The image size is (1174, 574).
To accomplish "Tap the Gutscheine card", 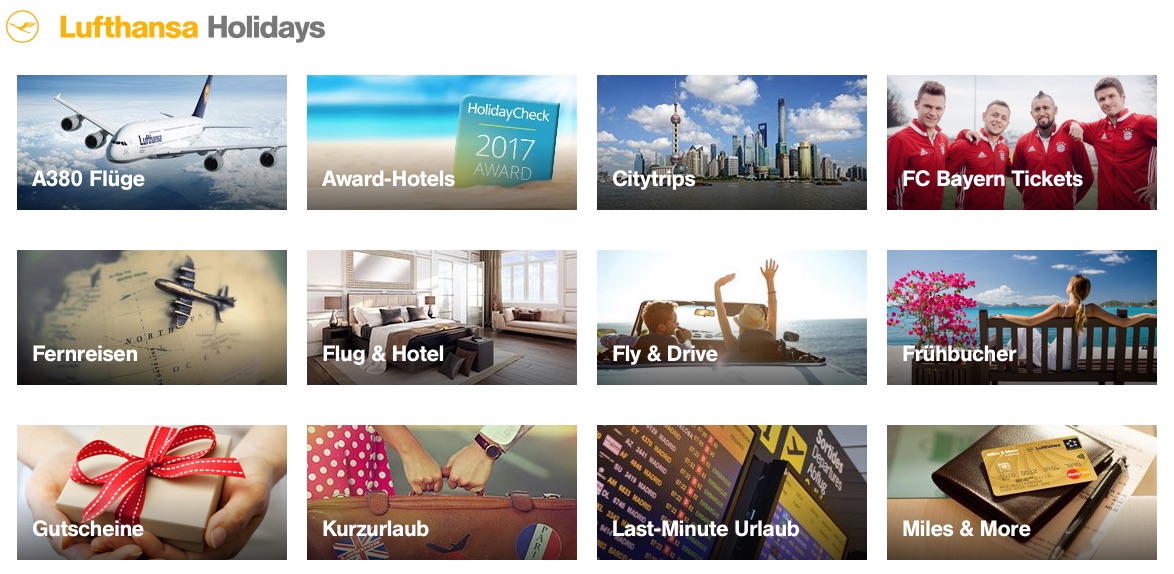I will 151,492.
